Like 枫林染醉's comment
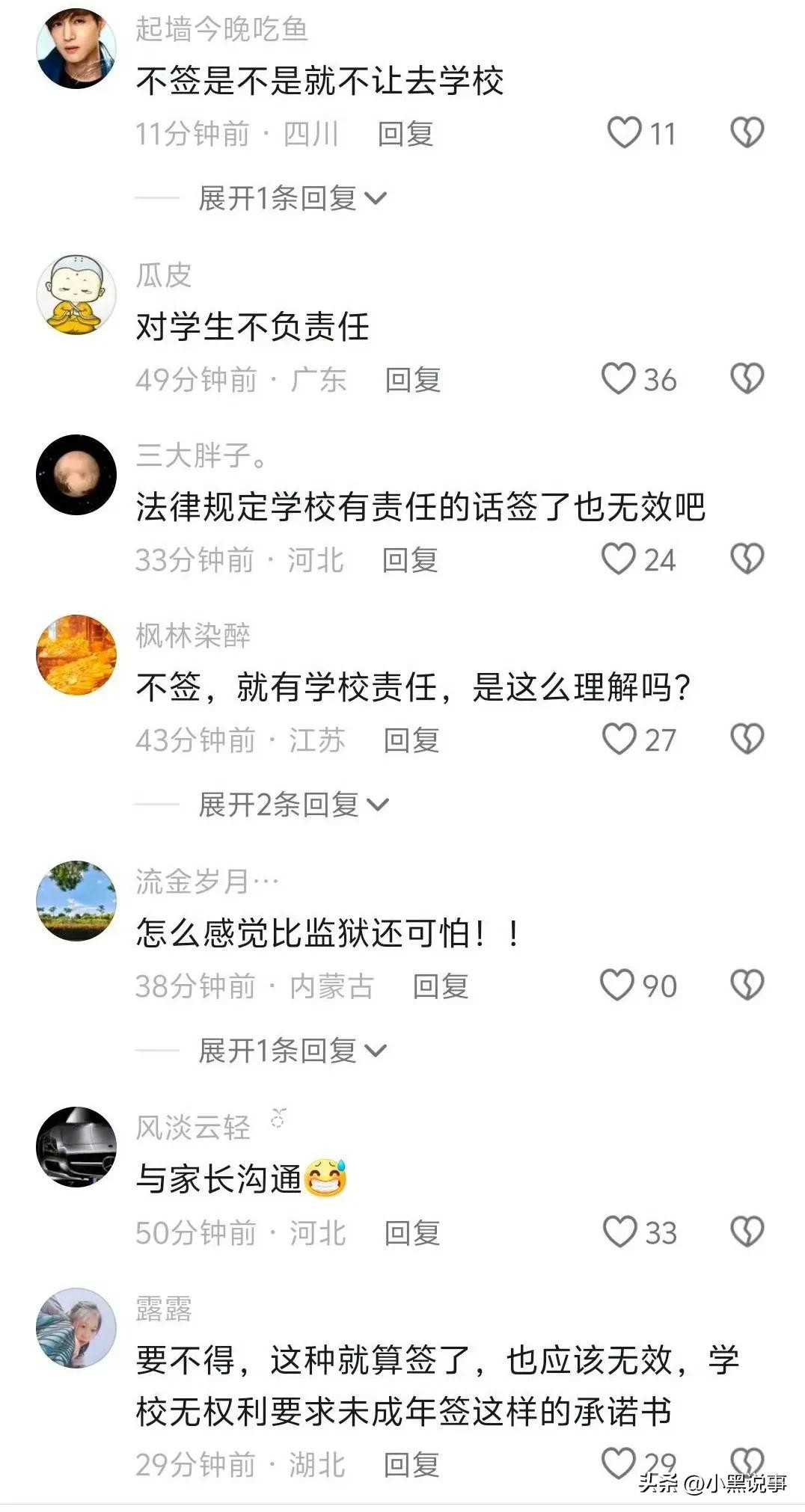Viewport: 805px width, 1512px height. coord(619,740)
